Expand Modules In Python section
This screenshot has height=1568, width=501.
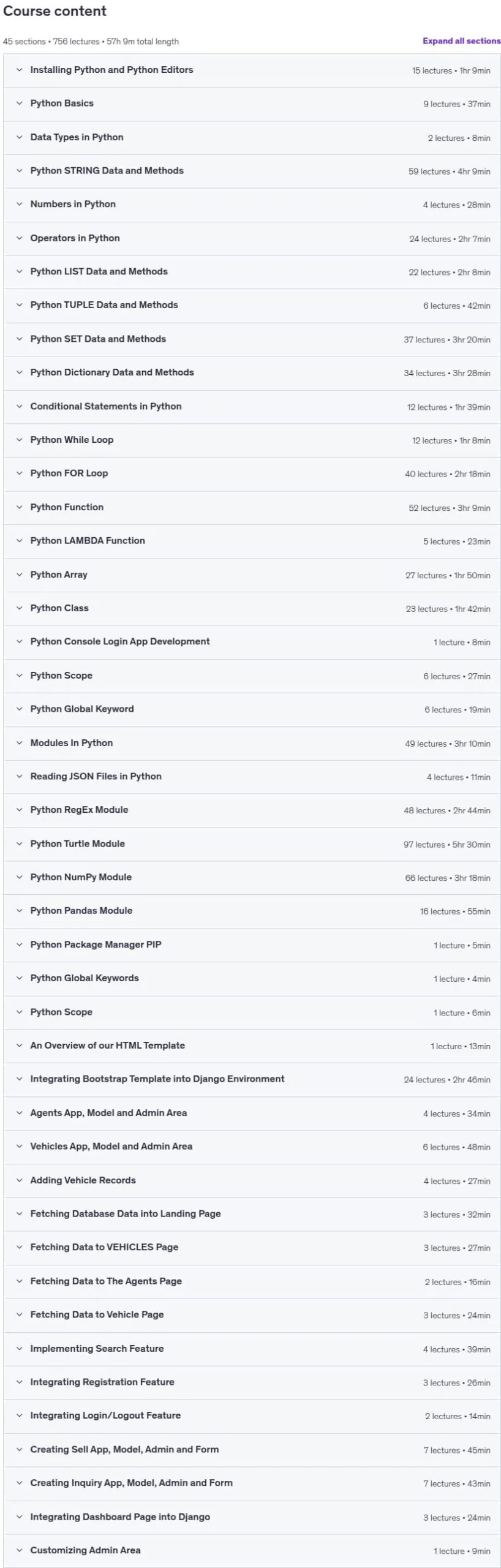[252, 744]
